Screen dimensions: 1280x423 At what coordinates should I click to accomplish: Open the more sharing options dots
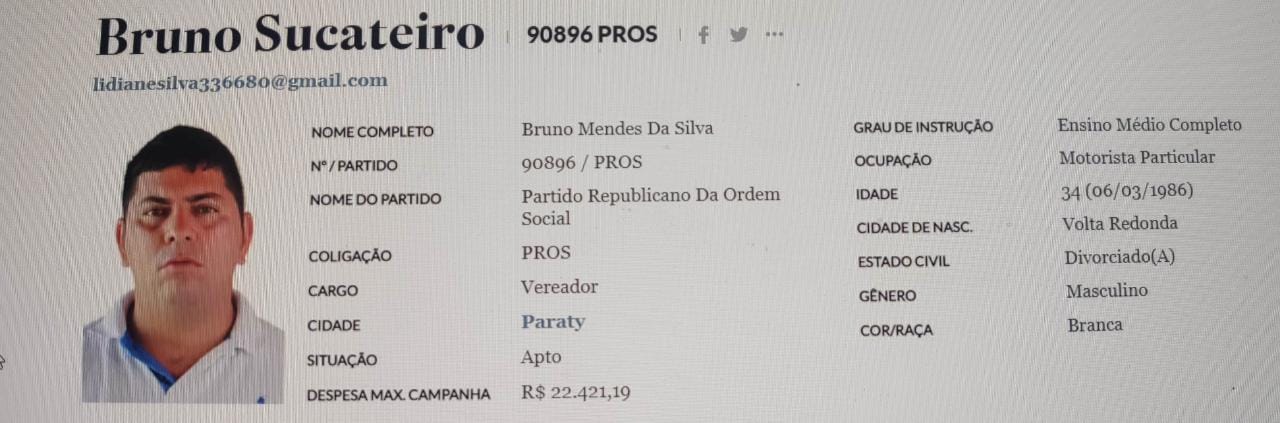(774, 35)
